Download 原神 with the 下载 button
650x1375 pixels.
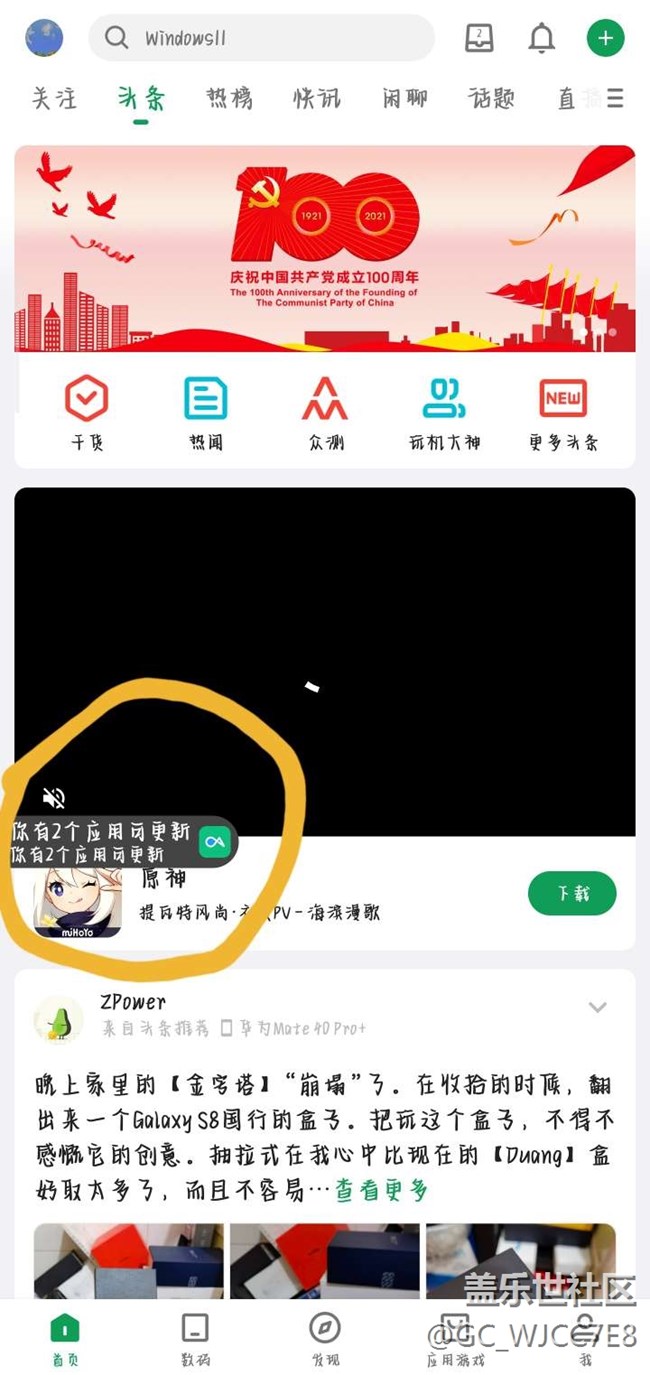[x=572, y=894]
